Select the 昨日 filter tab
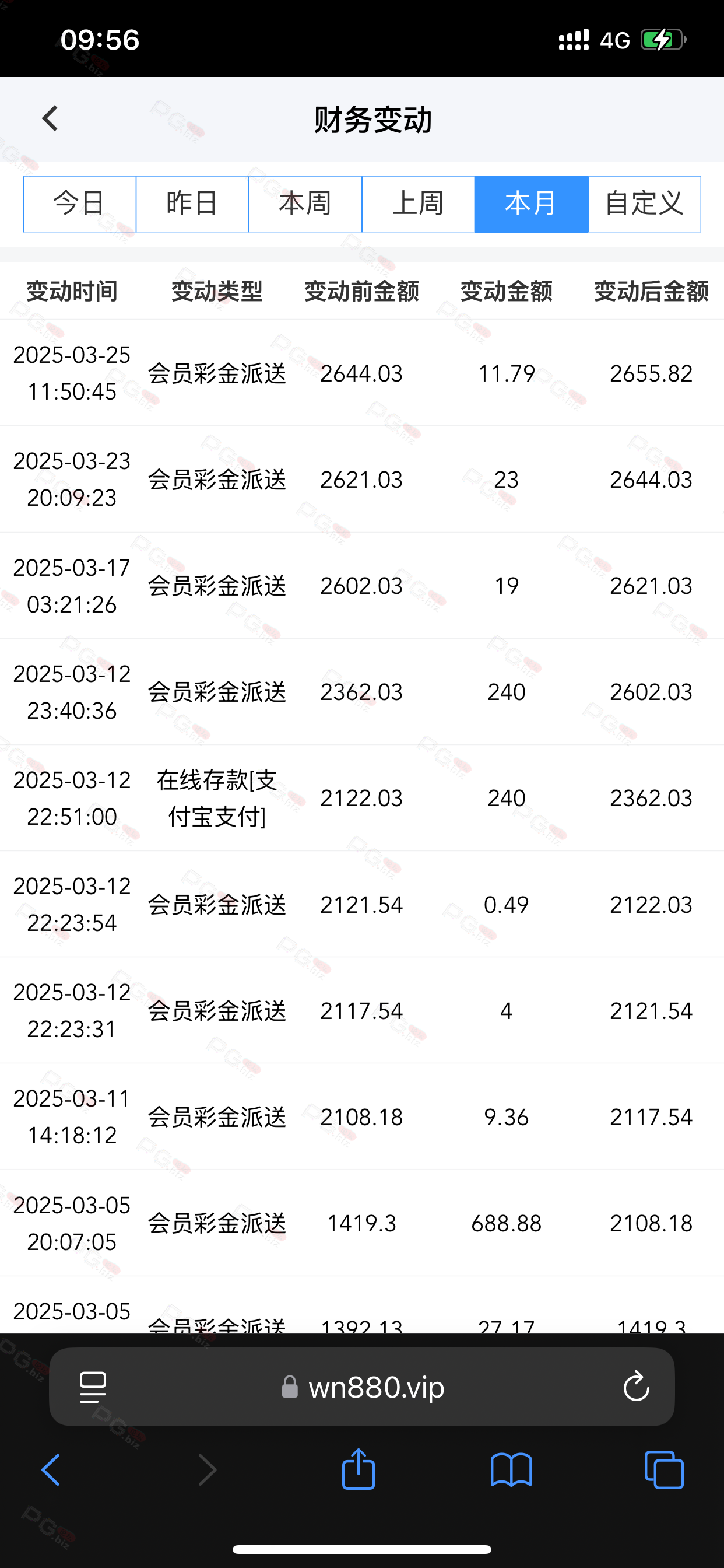 point(192,204)
